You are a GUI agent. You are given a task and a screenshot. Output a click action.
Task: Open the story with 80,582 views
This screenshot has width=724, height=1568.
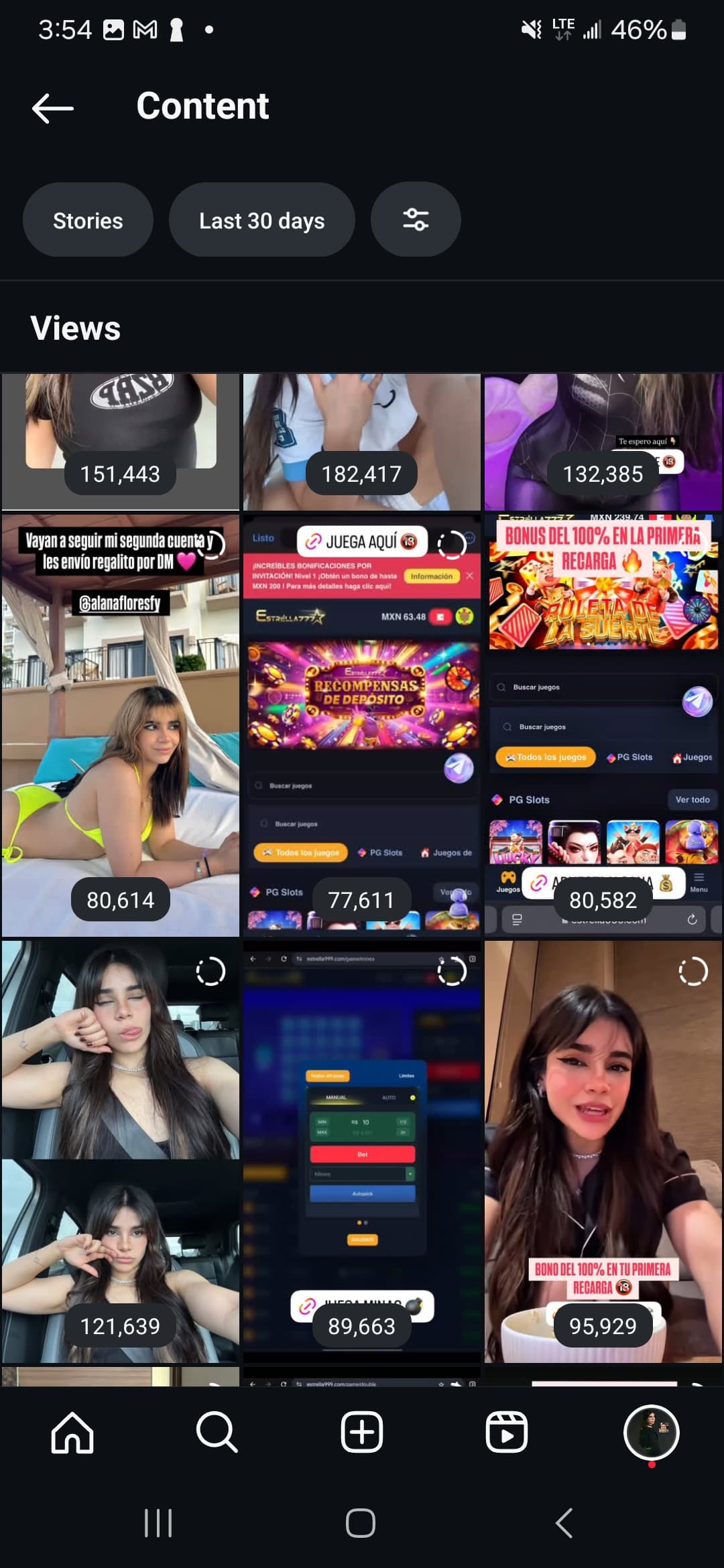(x=603, y=725)
